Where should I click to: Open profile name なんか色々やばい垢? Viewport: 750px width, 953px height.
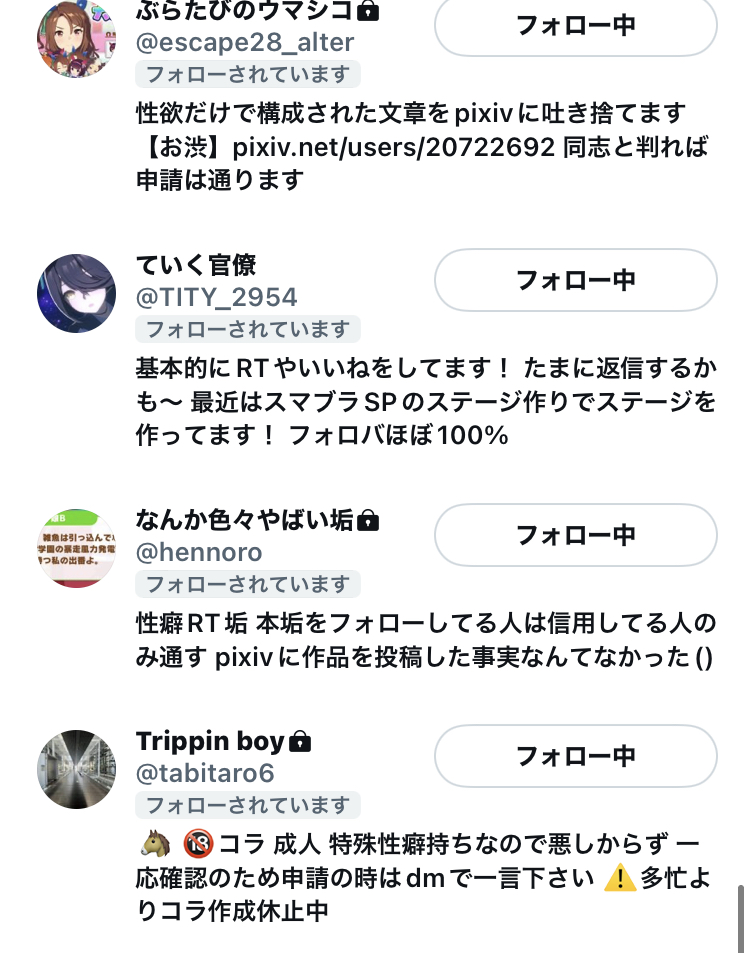coord(245,520)
